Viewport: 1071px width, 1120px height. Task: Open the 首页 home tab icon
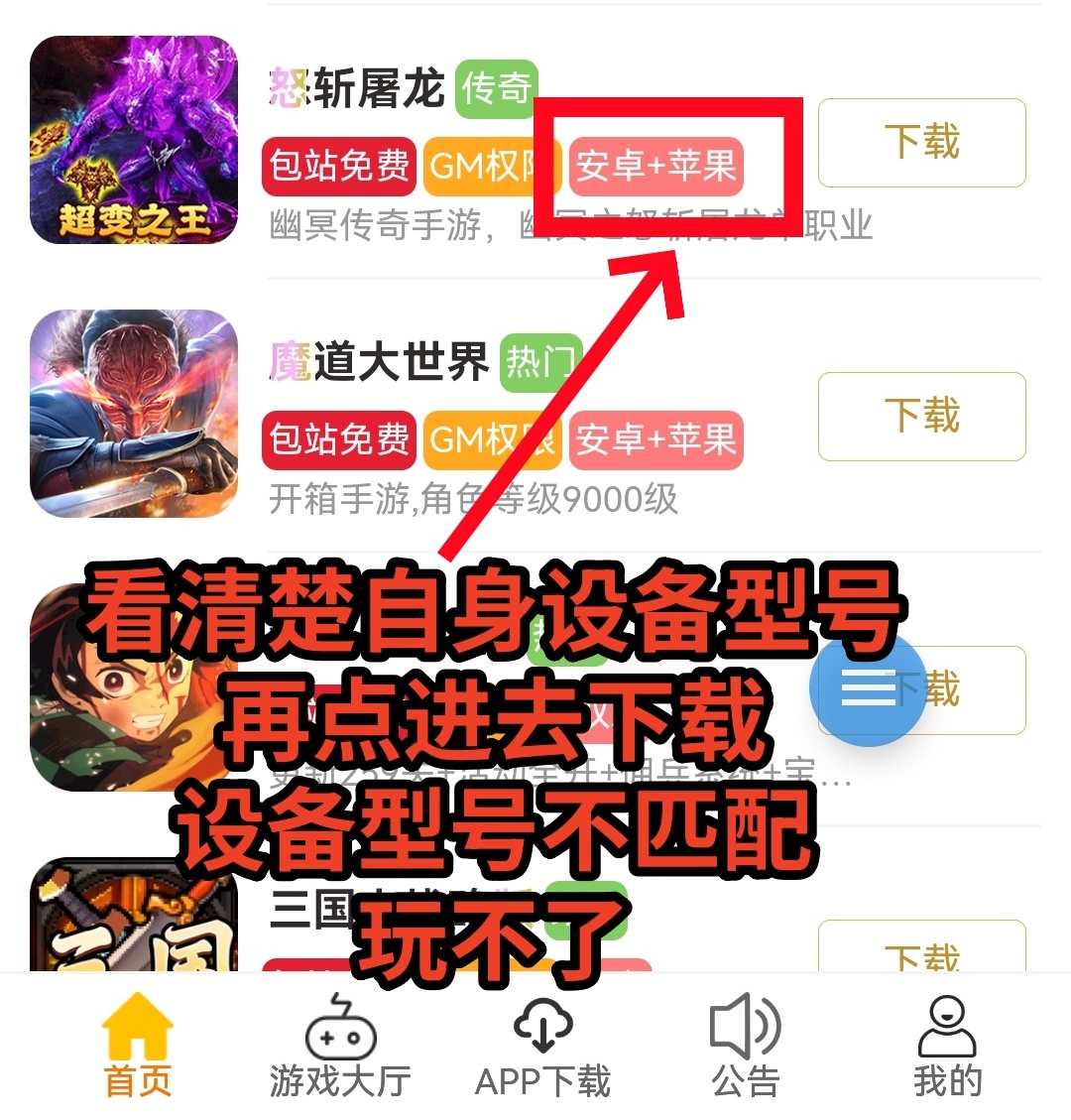click(x=138, y=1032)
